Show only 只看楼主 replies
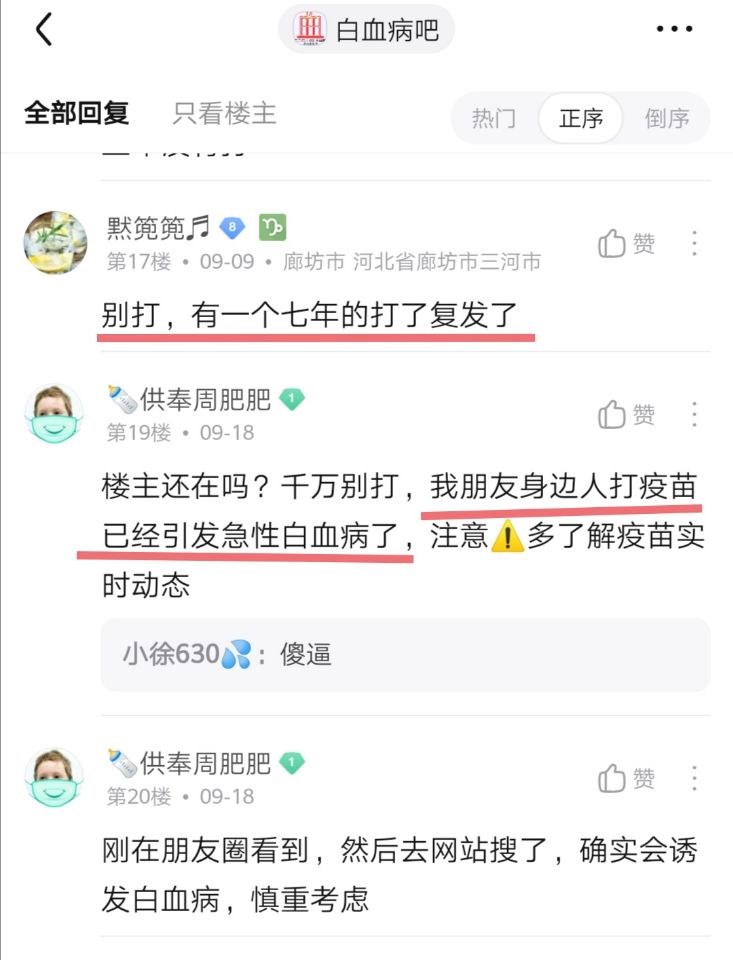The width and height of the screenshot is (733, 960). tap(224, 114)
